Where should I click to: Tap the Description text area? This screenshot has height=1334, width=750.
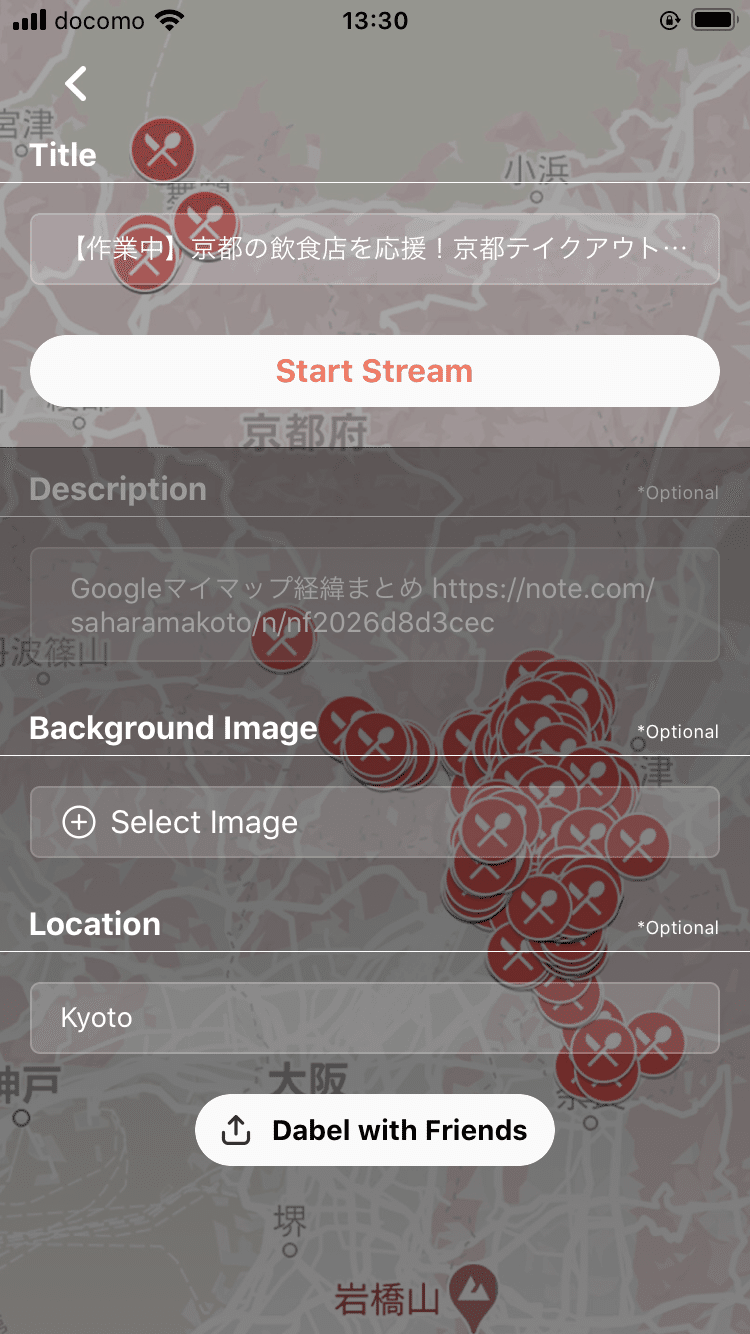[x=375, y=604]
